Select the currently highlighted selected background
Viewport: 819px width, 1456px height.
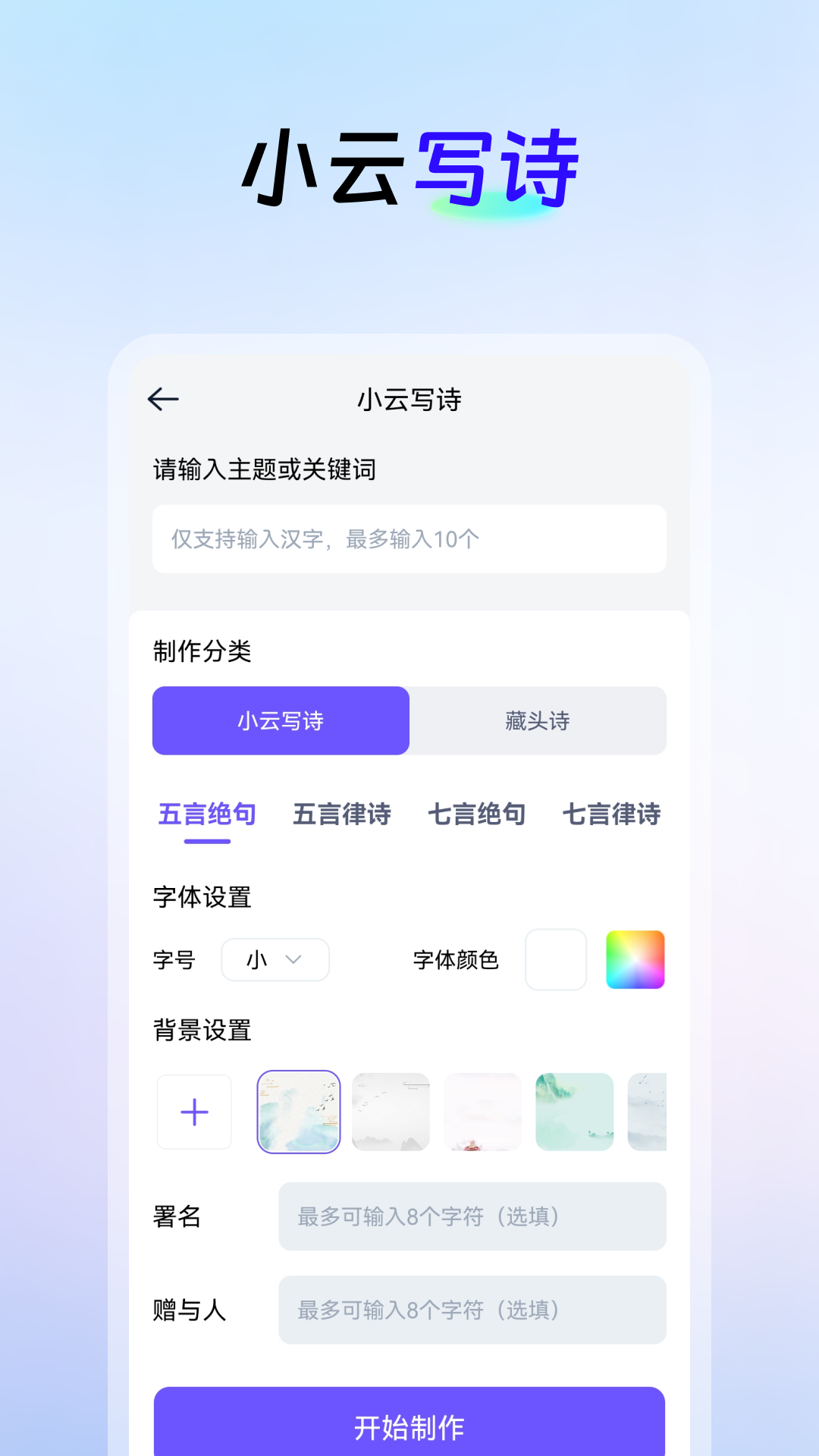pyautogui.click(x=298, y=1112)
